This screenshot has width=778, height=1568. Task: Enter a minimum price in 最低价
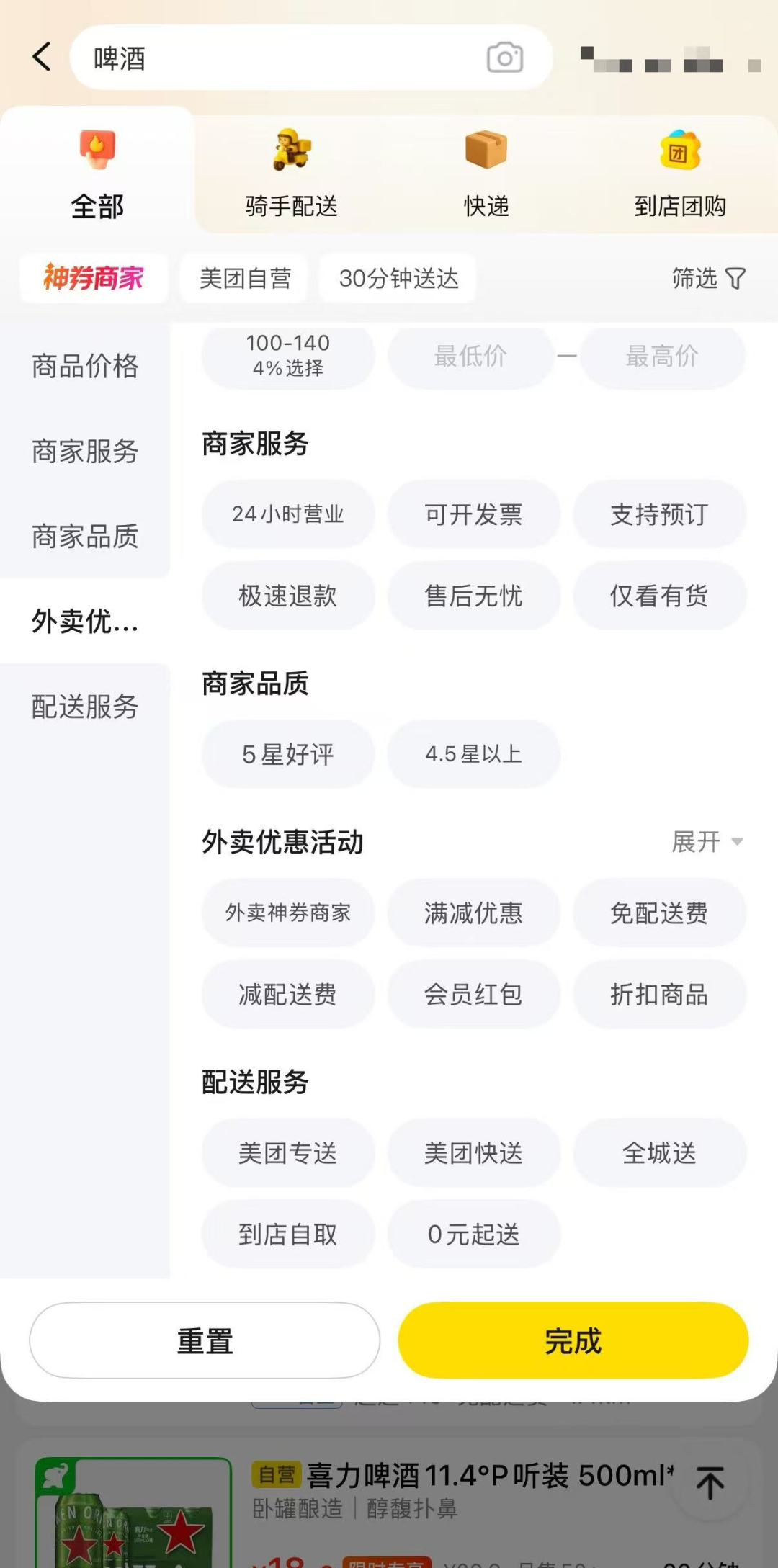(x=470, y=356)
